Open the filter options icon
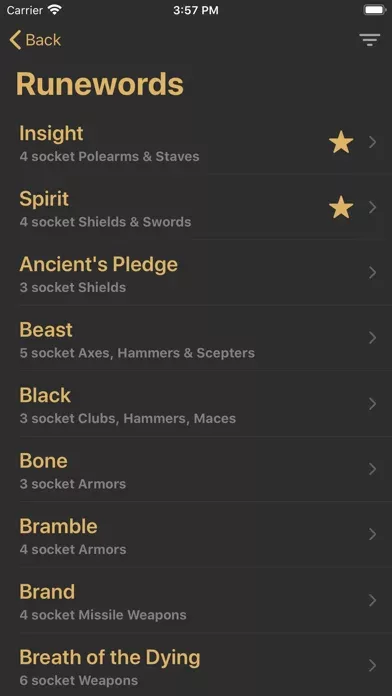Viewport: 392px width, 696px height. pos(369,40)
